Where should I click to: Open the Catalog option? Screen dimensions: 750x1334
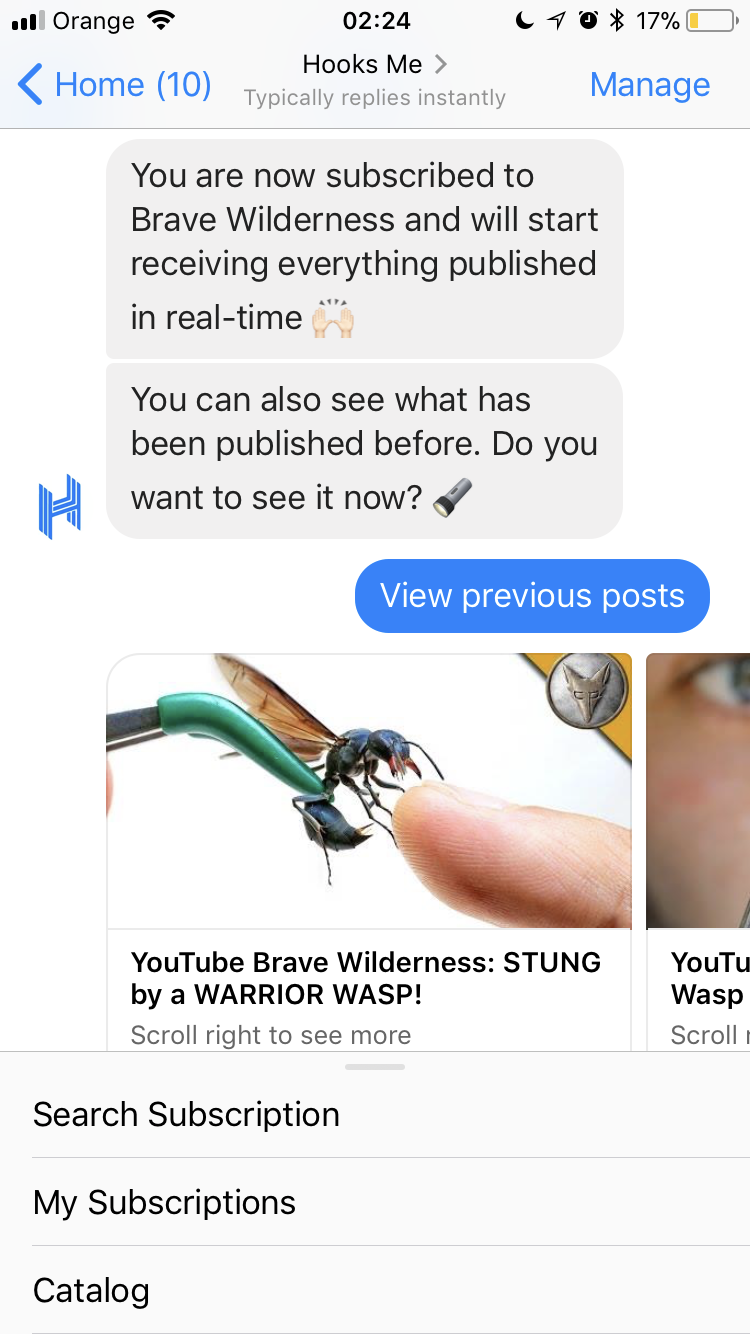375,1290
